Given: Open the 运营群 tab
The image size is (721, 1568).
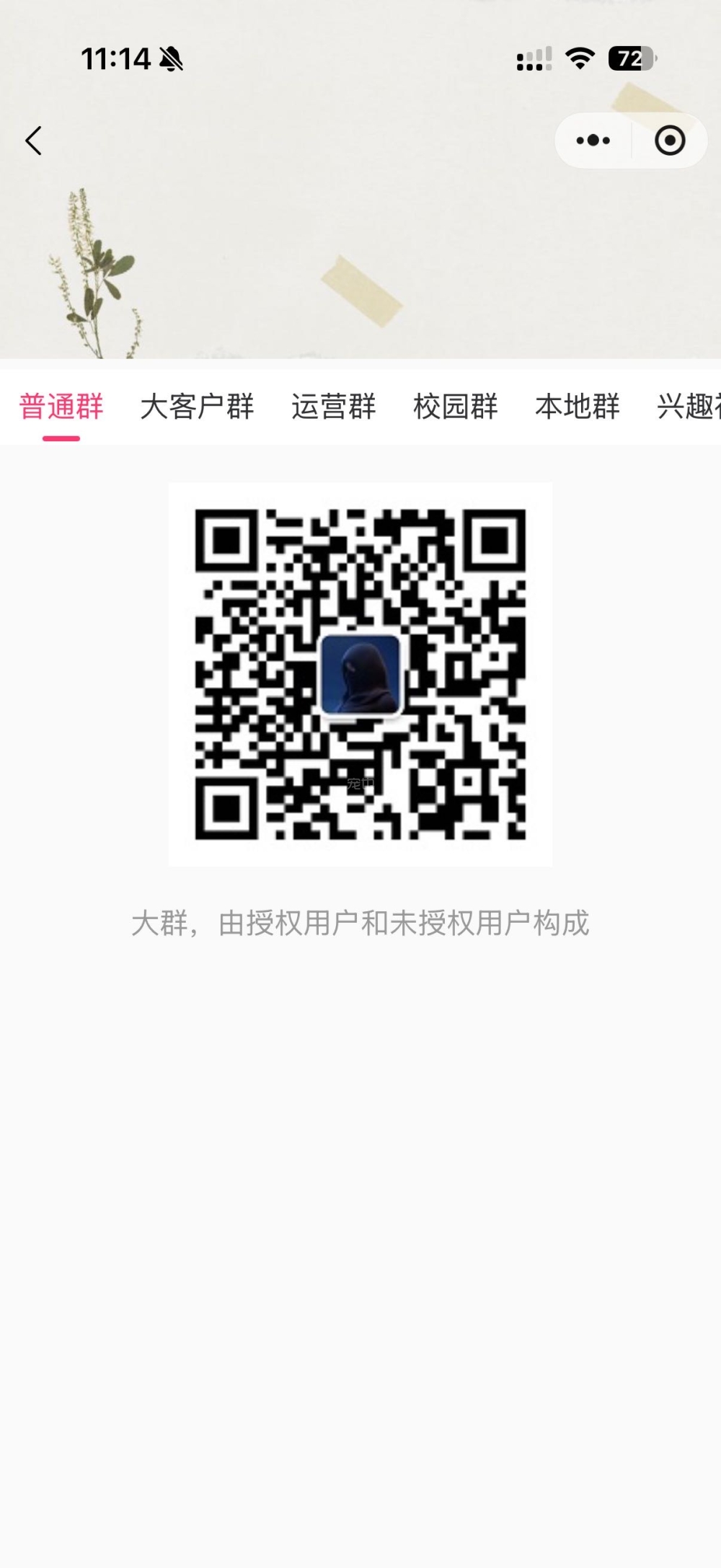Looking at the screenshot, I should click(333, 407).
